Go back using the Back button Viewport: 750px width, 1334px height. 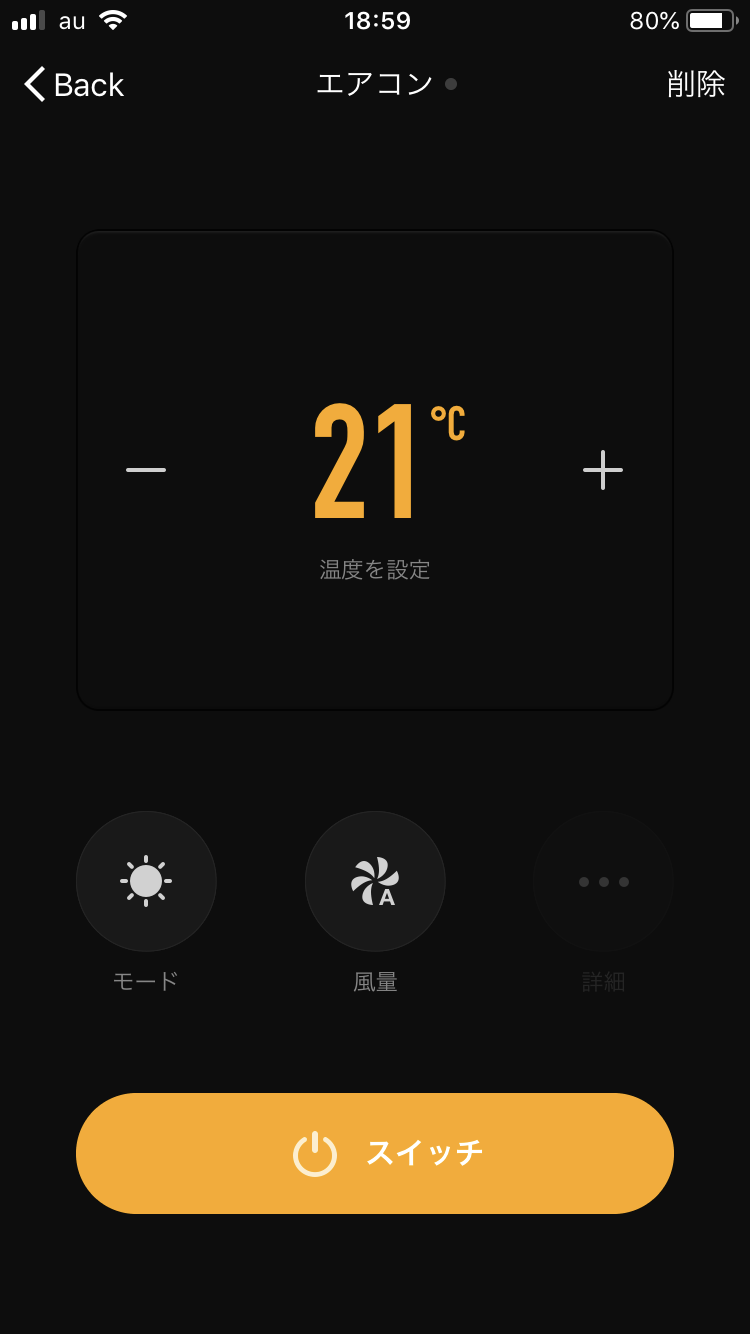point(74,84)
